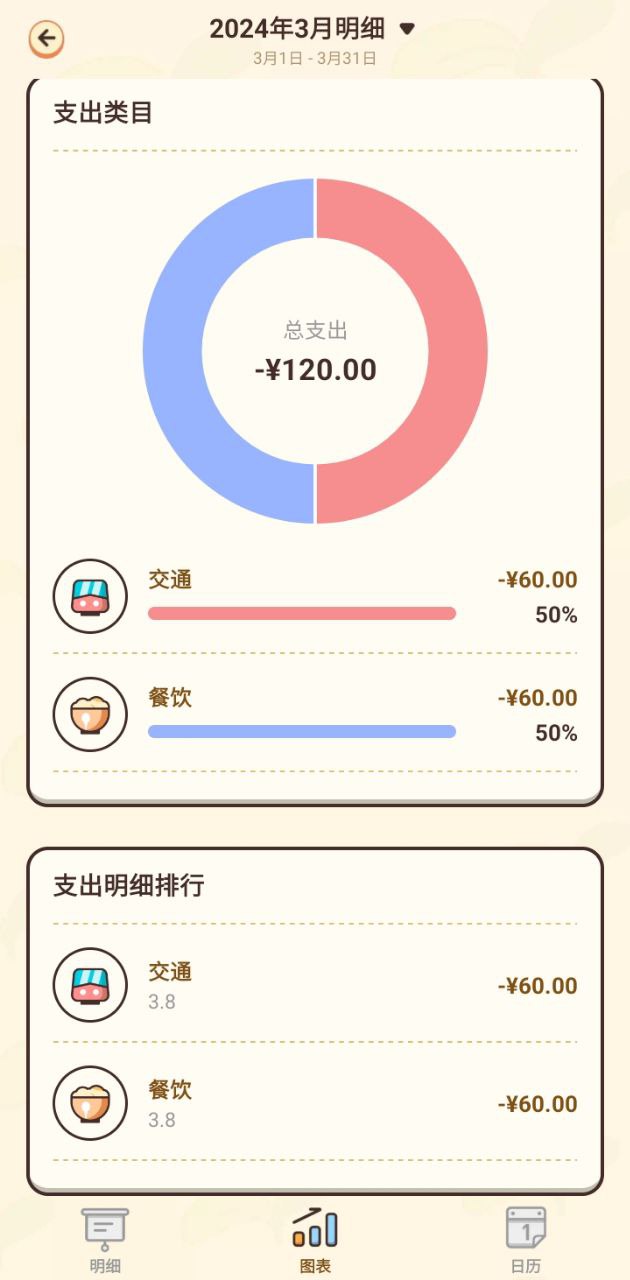Go back using the arrow icon
Image resolution: width=630 pixels, height=1280 pixels.
pyautogui.click(x=46, y=39)
